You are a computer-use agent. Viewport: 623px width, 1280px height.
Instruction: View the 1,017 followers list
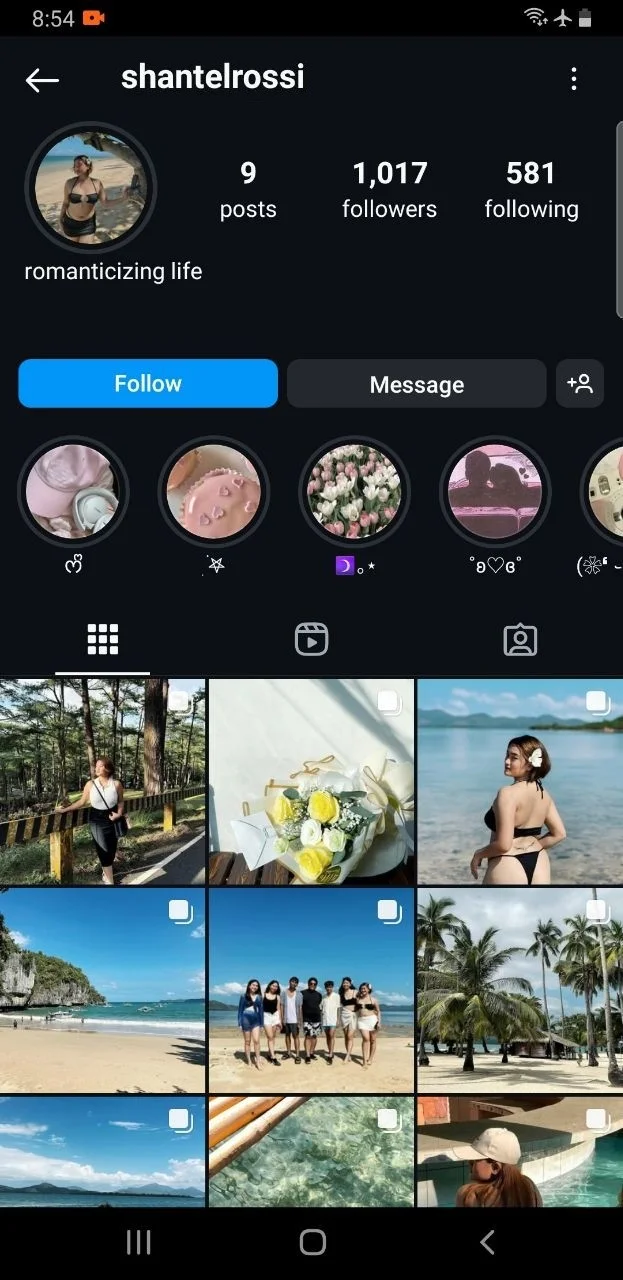(x=389, y=189)
